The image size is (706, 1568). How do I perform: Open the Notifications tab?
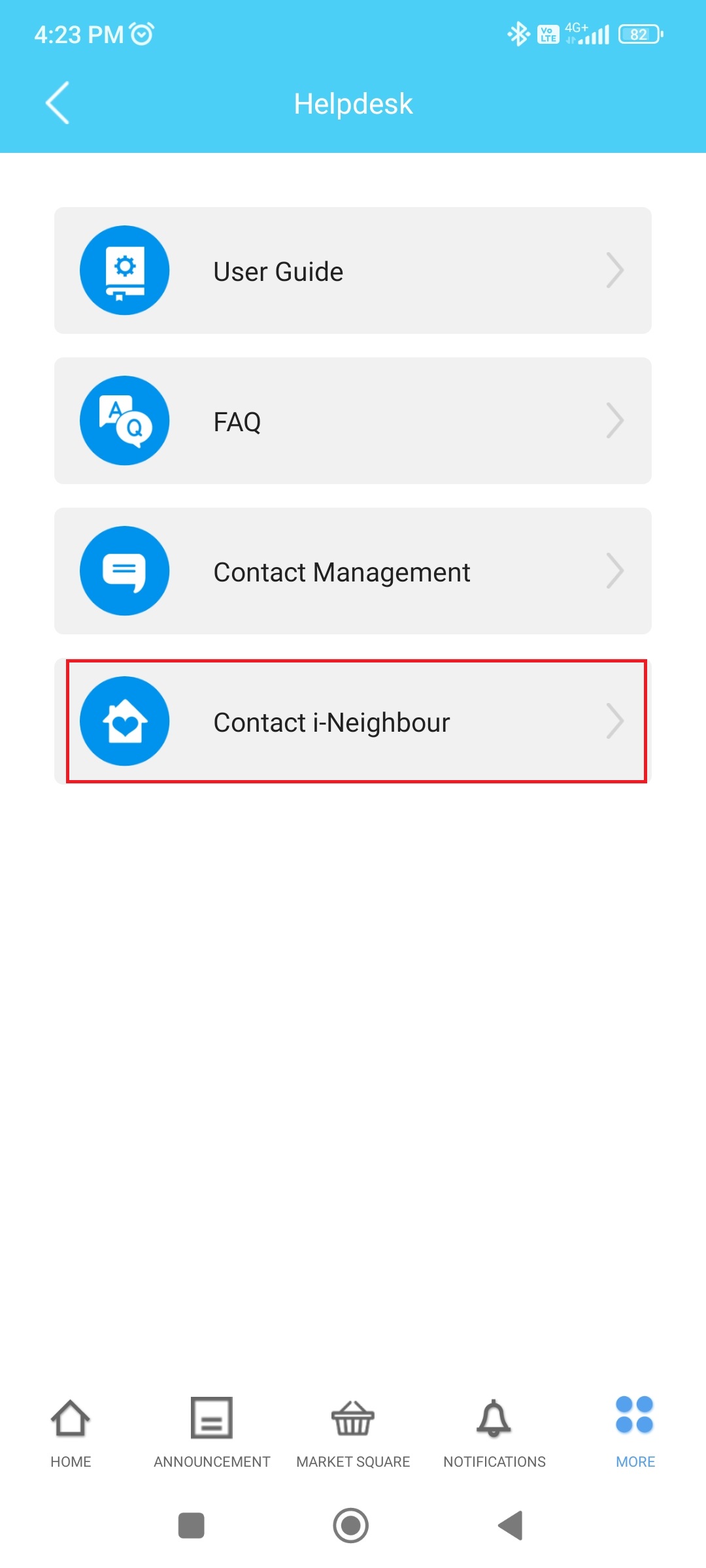(x=494, y=1433)
